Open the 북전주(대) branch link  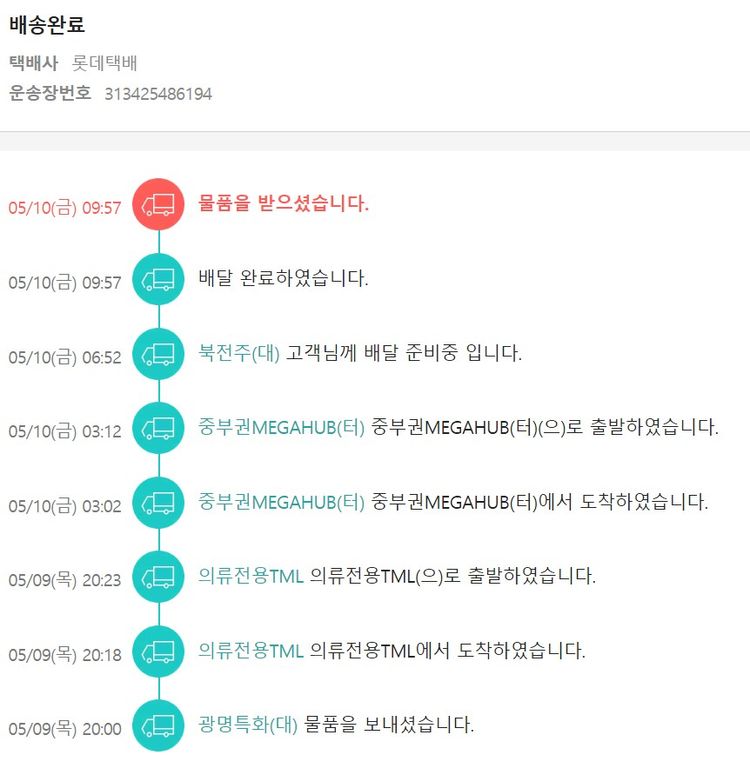tap(239, 353)
